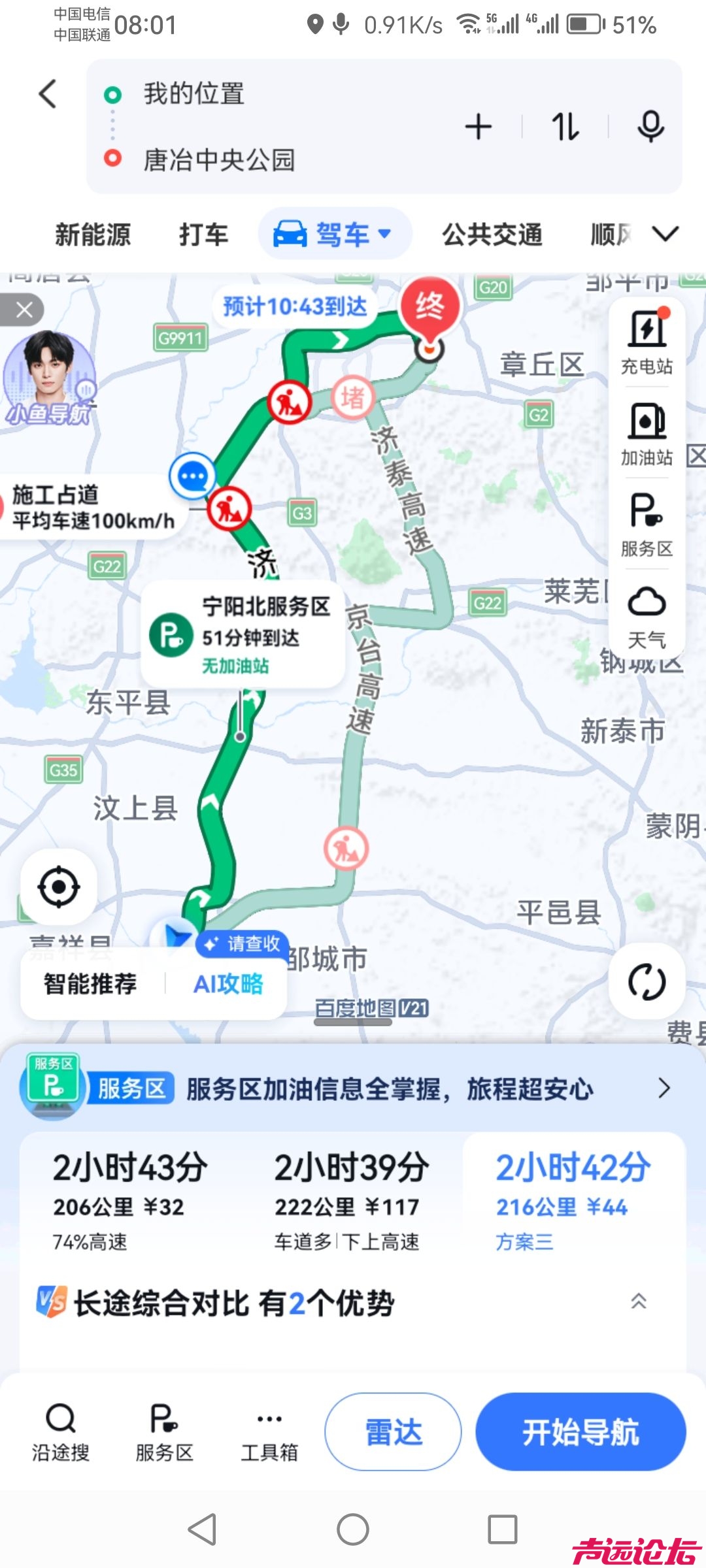Swap start and destination locations
This screenshot has height=1568, width=706.
(x=565, y=127)
